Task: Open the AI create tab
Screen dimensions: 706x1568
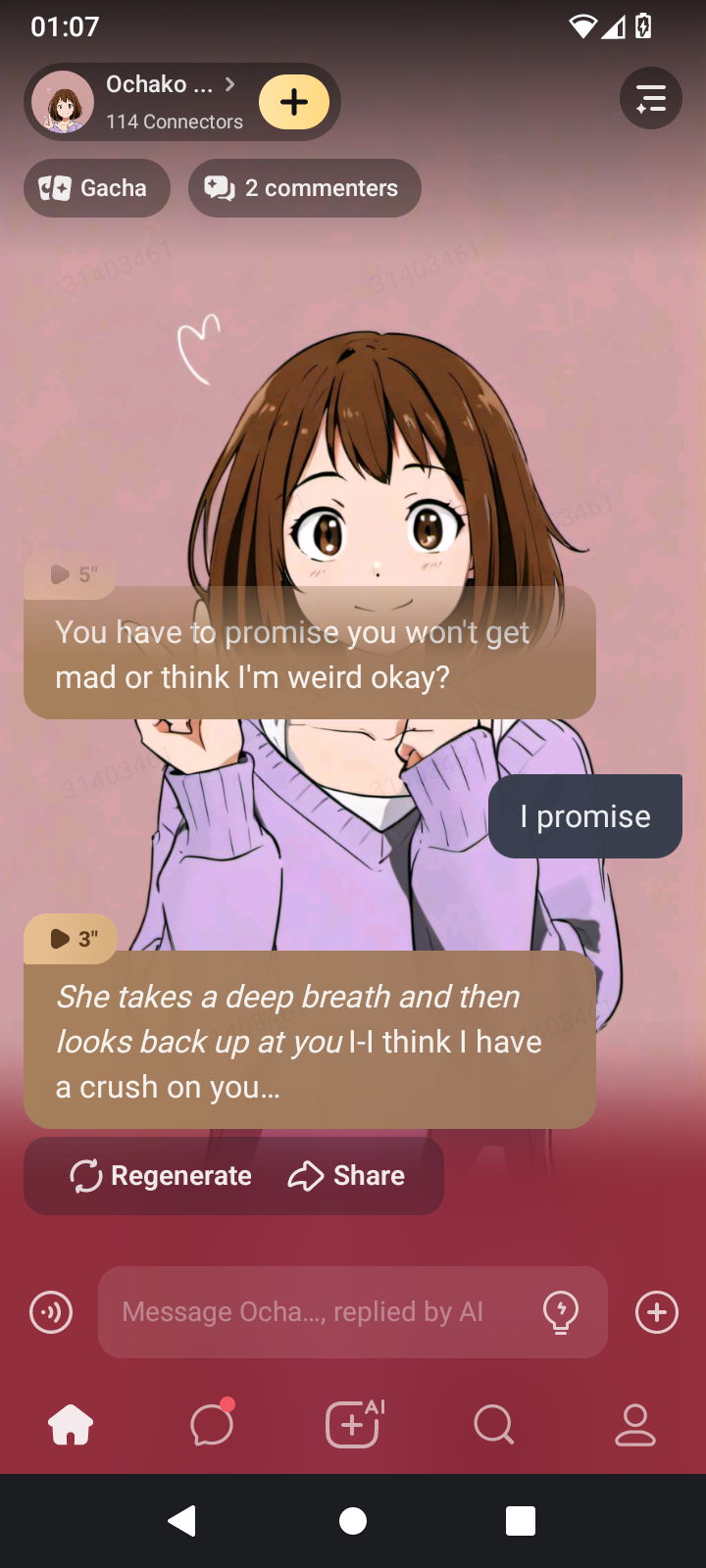Action: coord(353,1425)
